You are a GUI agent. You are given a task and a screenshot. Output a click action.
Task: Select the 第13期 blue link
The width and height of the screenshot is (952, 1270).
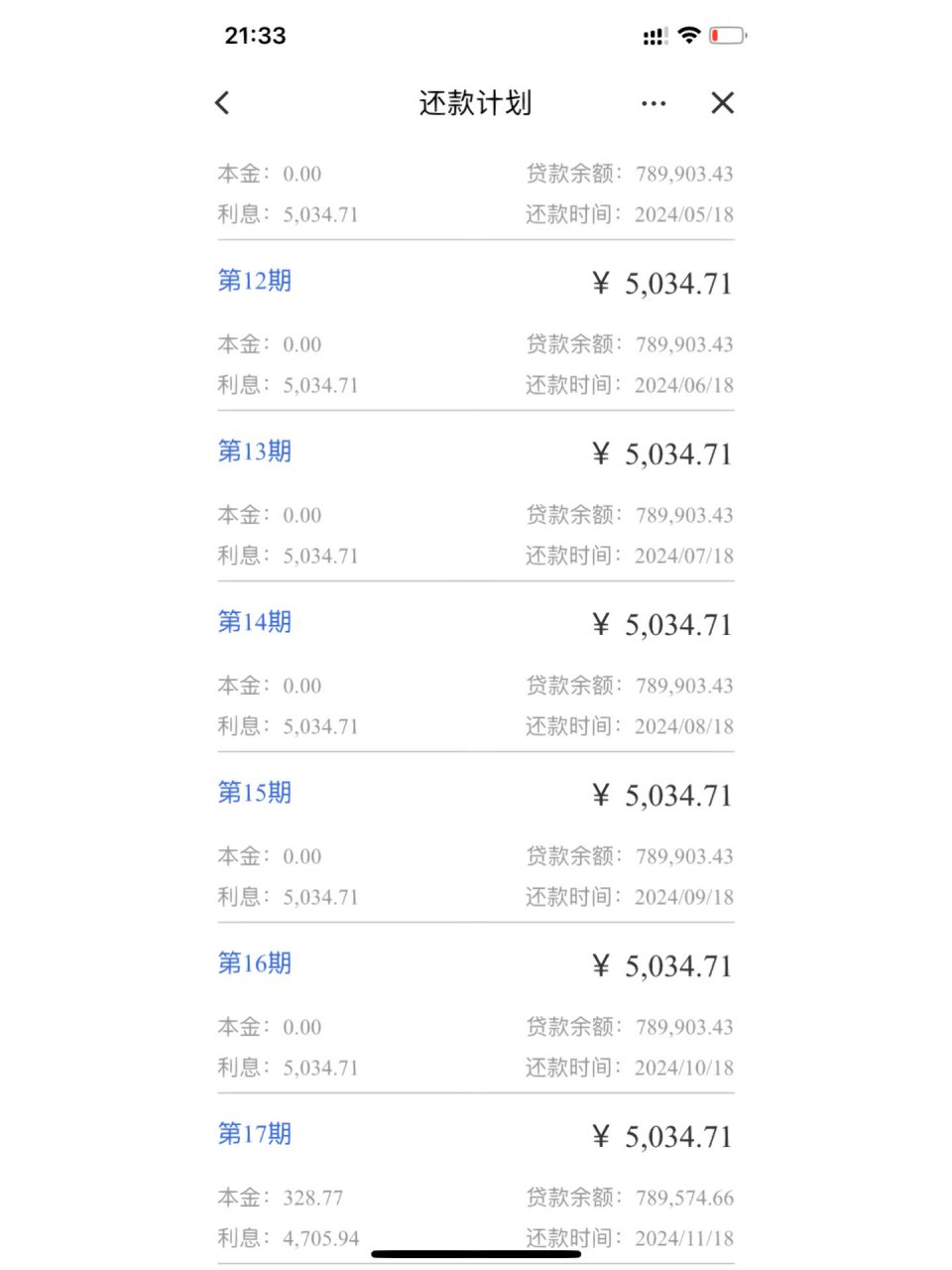click(254, 452)
